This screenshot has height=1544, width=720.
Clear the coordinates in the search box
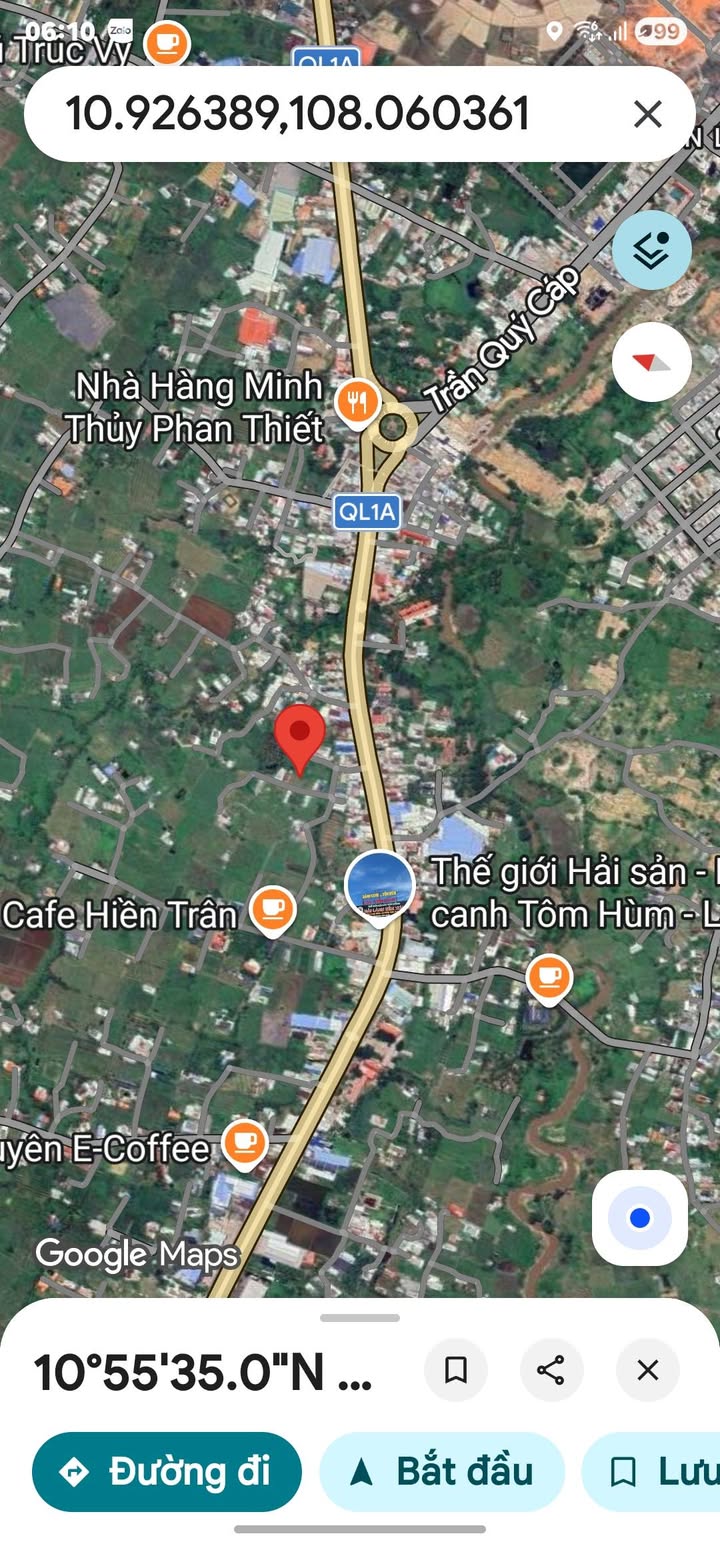click(x=648, y=114)
